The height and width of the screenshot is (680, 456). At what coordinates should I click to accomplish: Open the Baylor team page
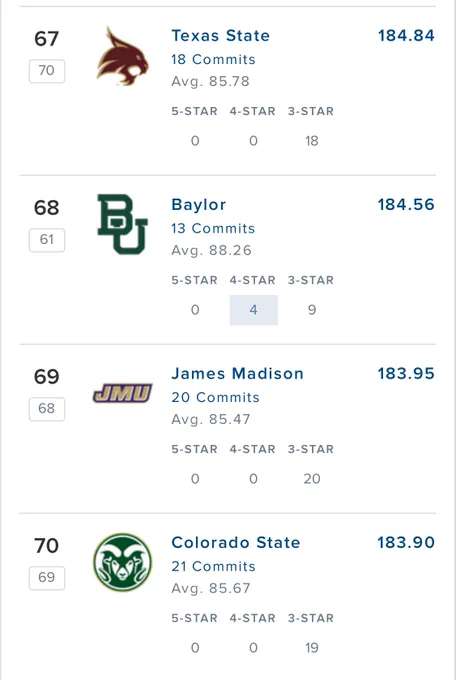199,205
